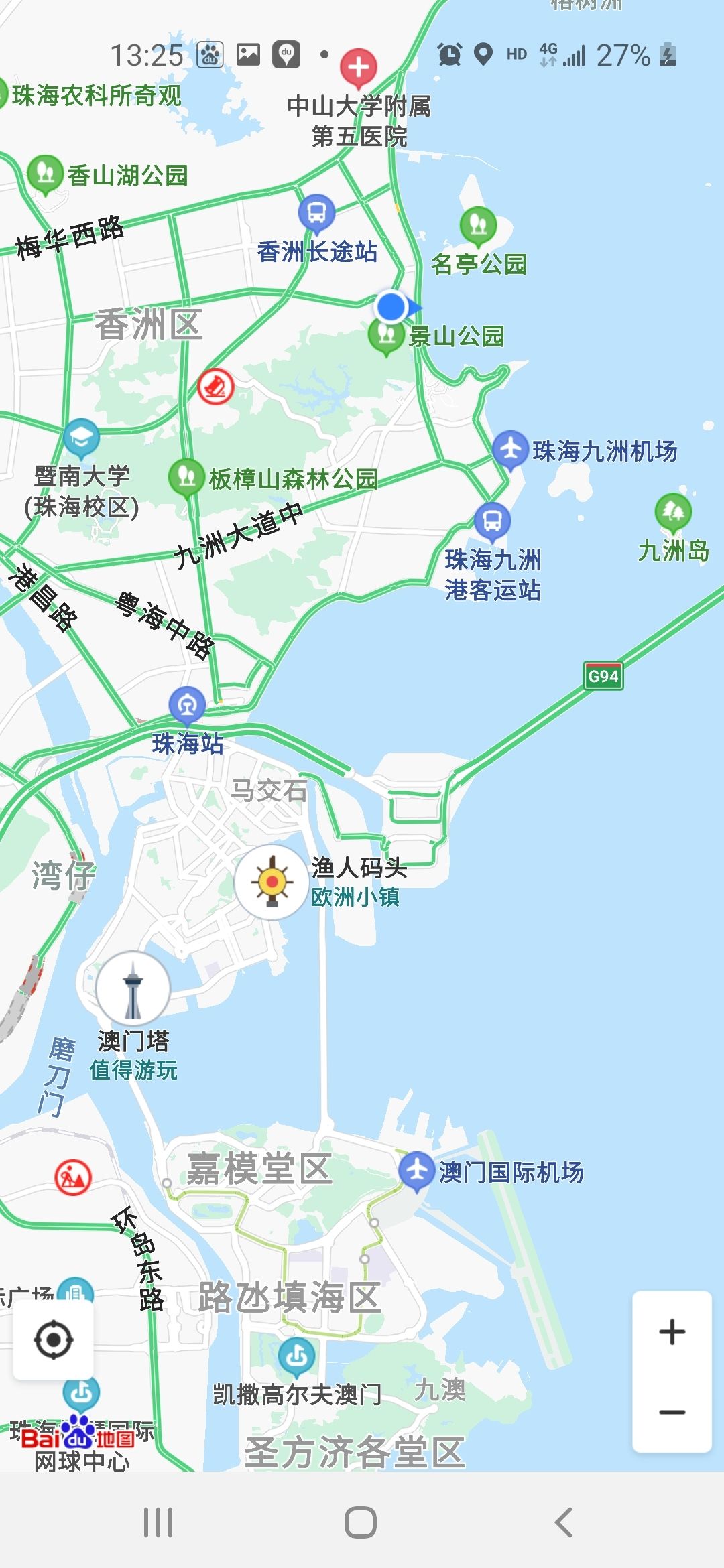Select the 珠海九洲港客运站 marker
This screenshot has width=724, height=1568.
(492, 521)
